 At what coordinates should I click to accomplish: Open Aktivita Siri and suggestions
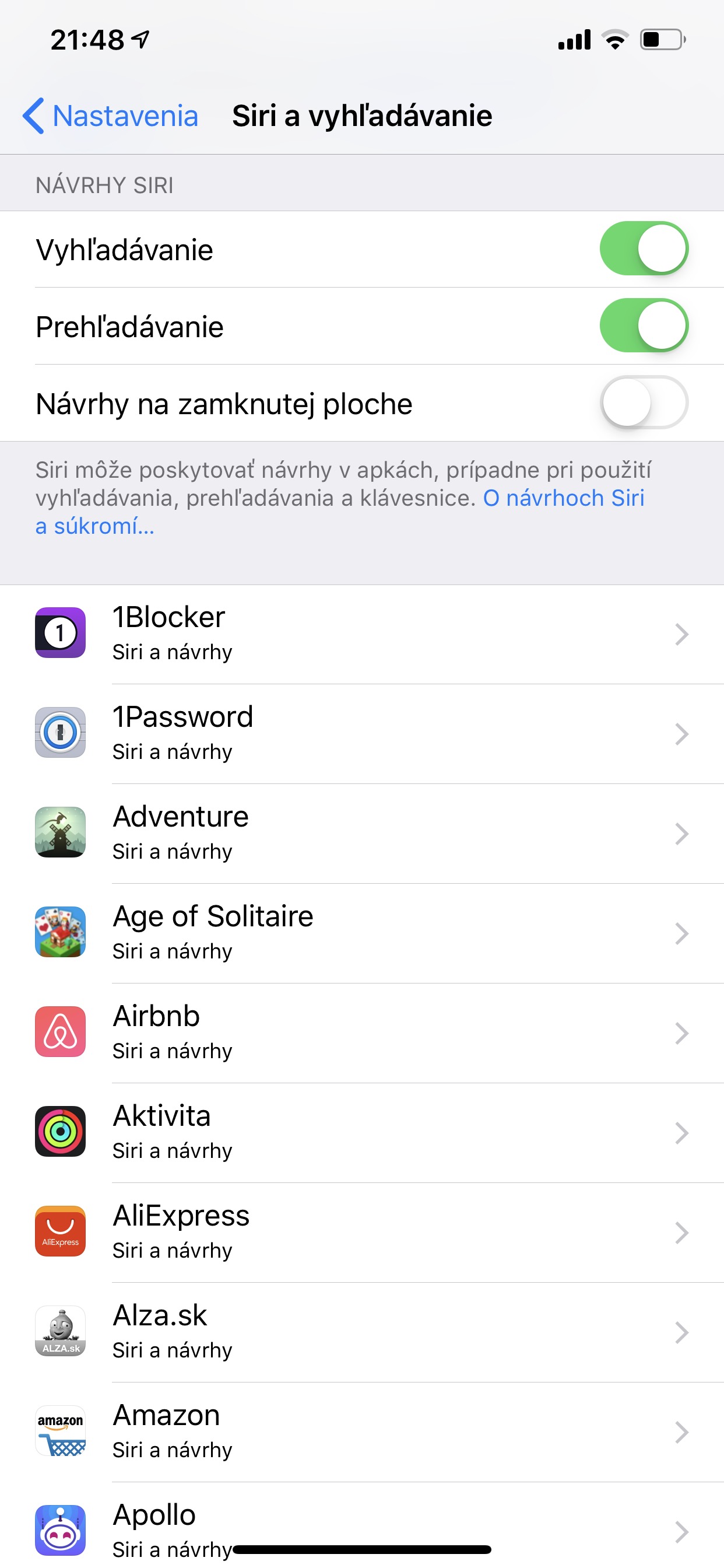pyautogui.click(x=362, y=1133)
